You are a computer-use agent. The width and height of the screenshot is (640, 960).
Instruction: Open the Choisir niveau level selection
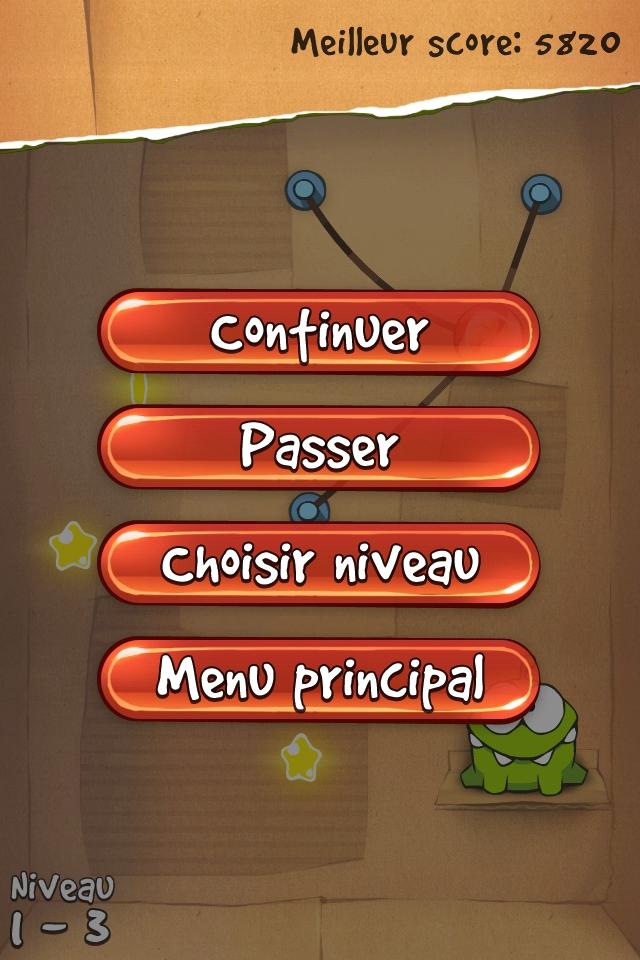click(319, 564)
